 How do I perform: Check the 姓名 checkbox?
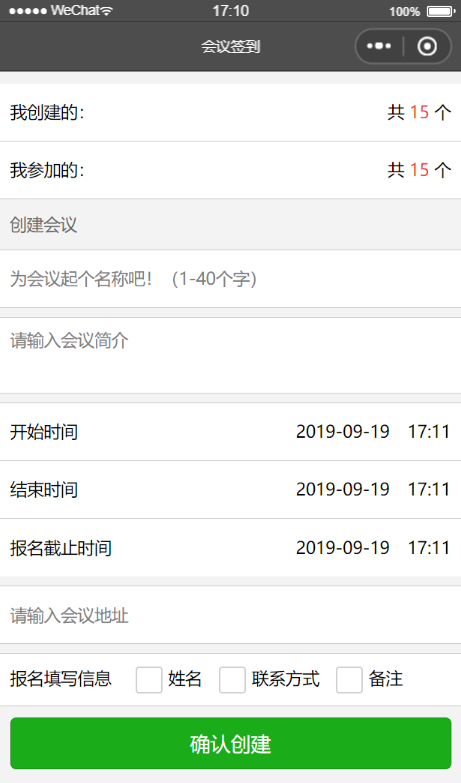point(149,680)
